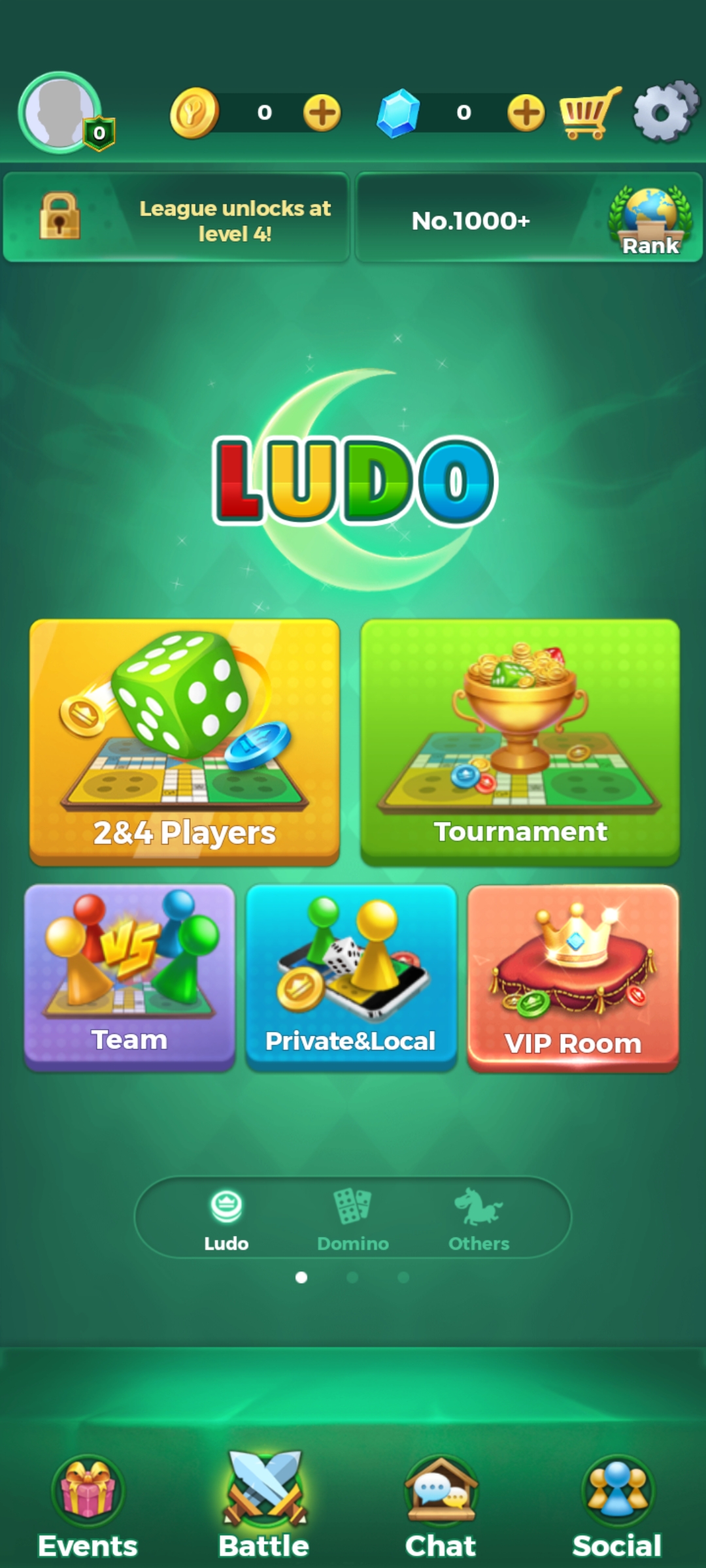Tap the locked League banner
This screenshot has width=706, height=1568.
coord(176,218)
